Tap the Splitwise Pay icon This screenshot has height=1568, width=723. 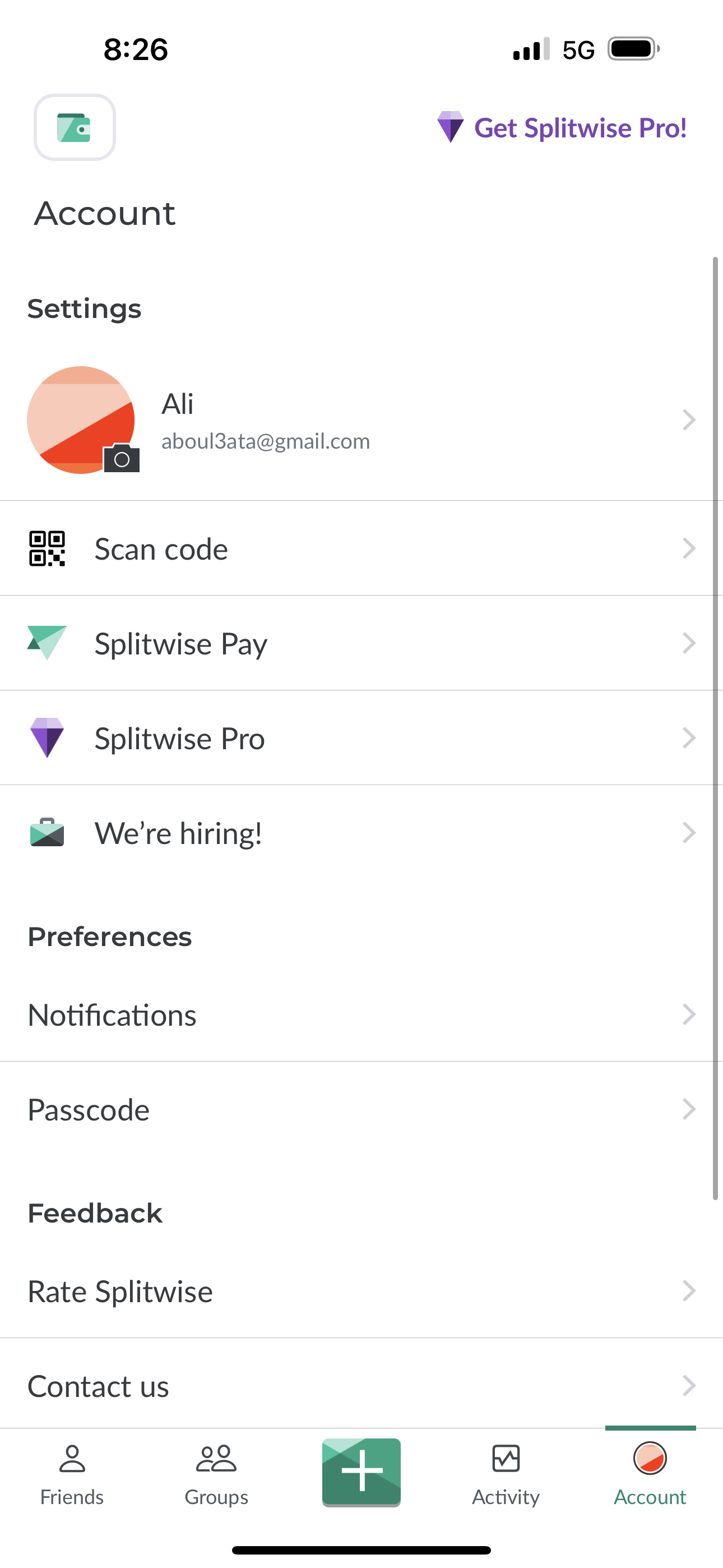point(47,643)
